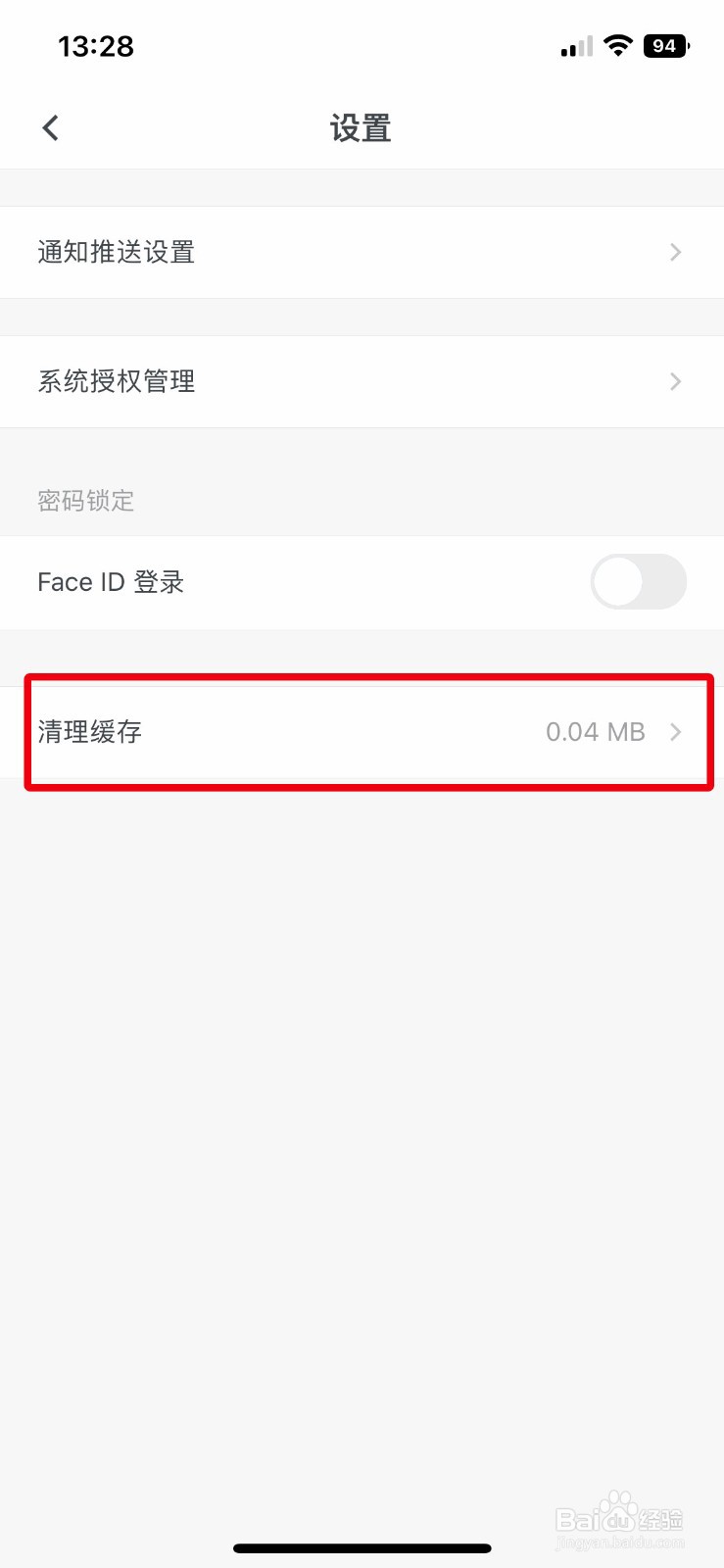Tap the Wi-Fi icon in status bar

619,44
